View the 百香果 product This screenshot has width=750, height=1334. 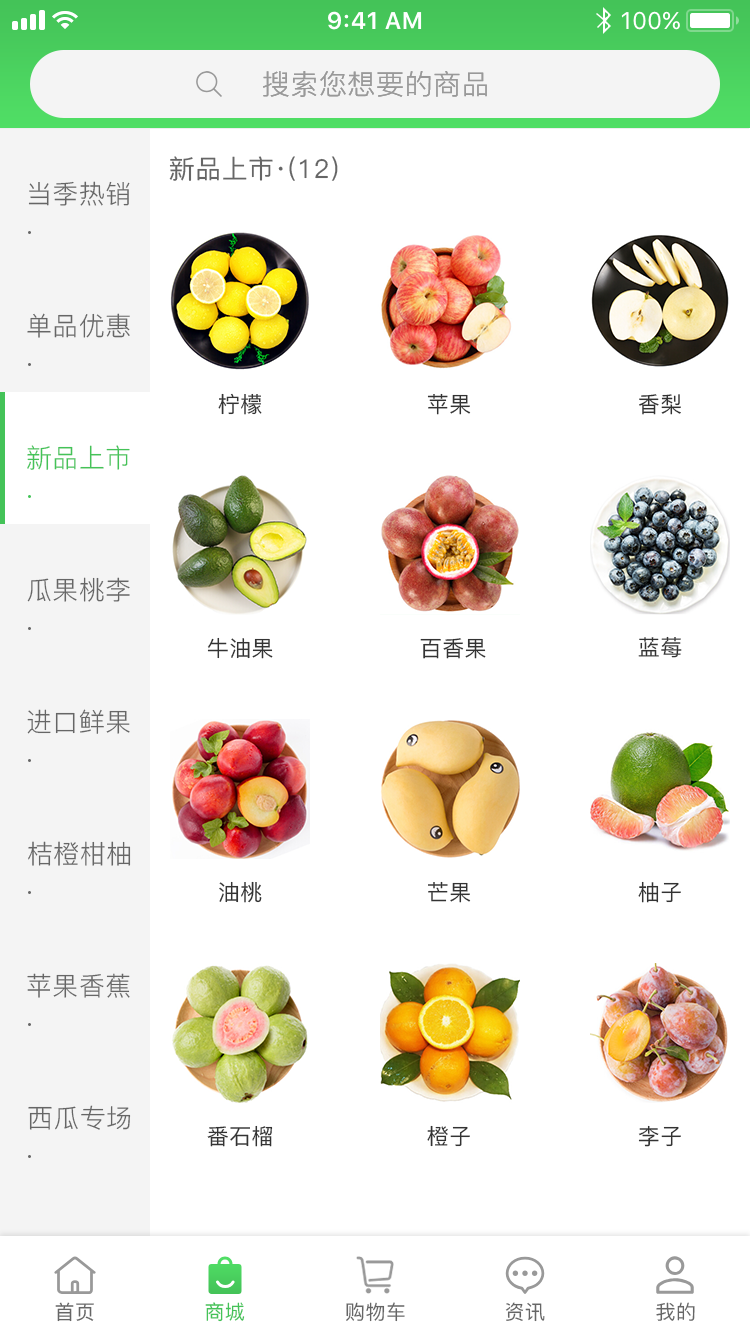(x=452, y=568)
